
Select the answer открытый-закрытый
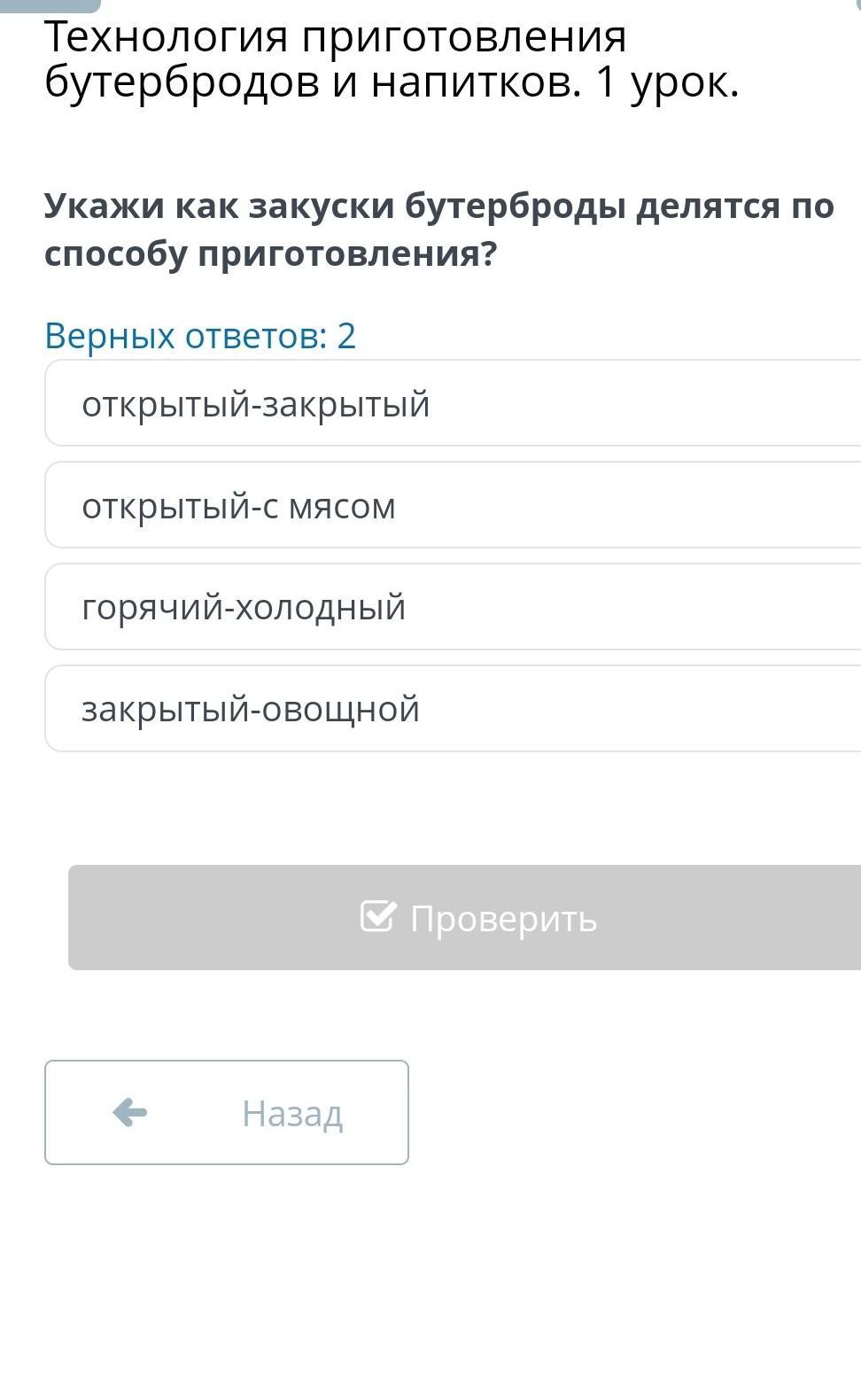click(453, 403)
